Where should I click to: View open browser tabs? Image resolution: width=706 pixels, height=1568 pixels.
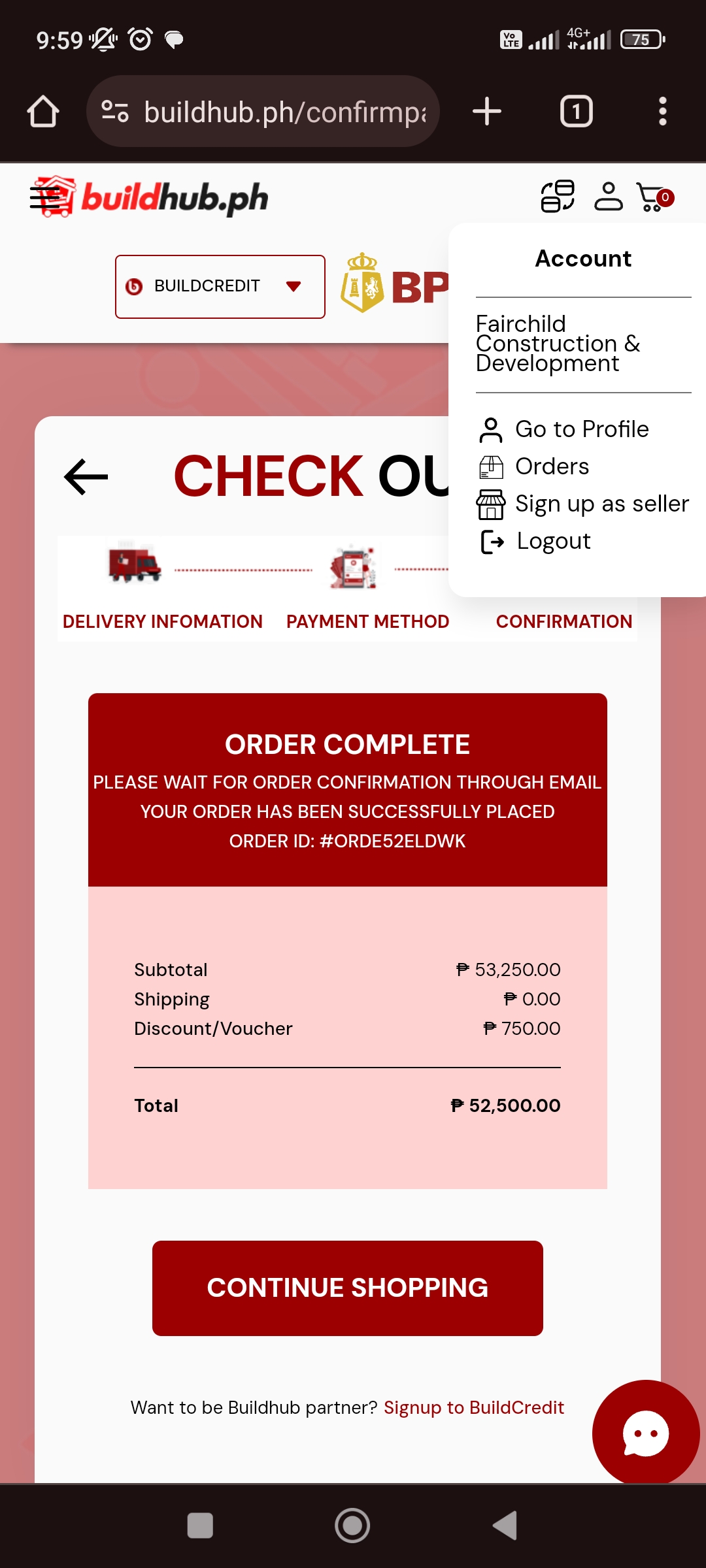[576, 112]
